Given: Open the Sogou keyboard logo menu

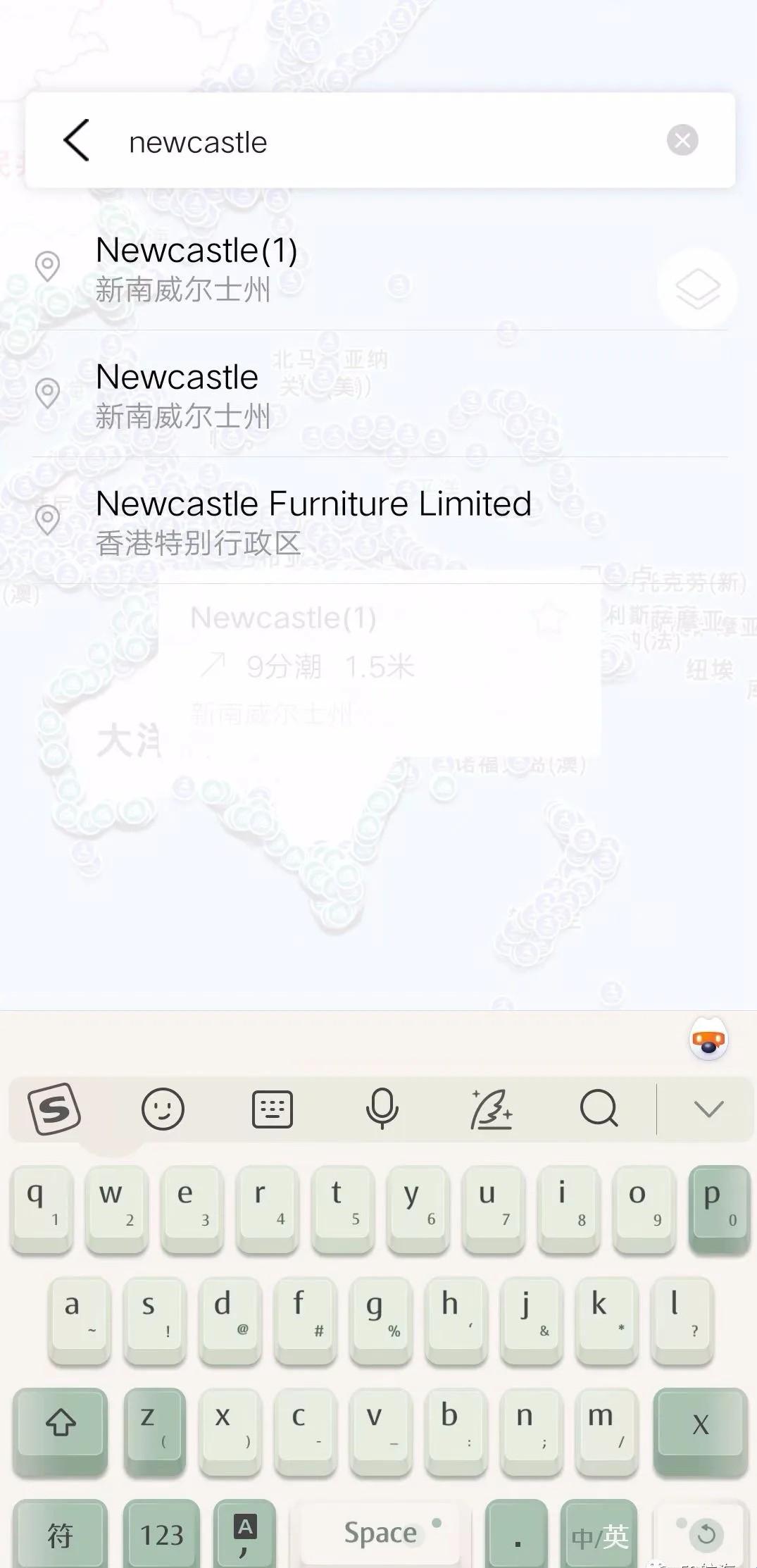Looking at the screenshot, I should click(x=54, y=1109).
